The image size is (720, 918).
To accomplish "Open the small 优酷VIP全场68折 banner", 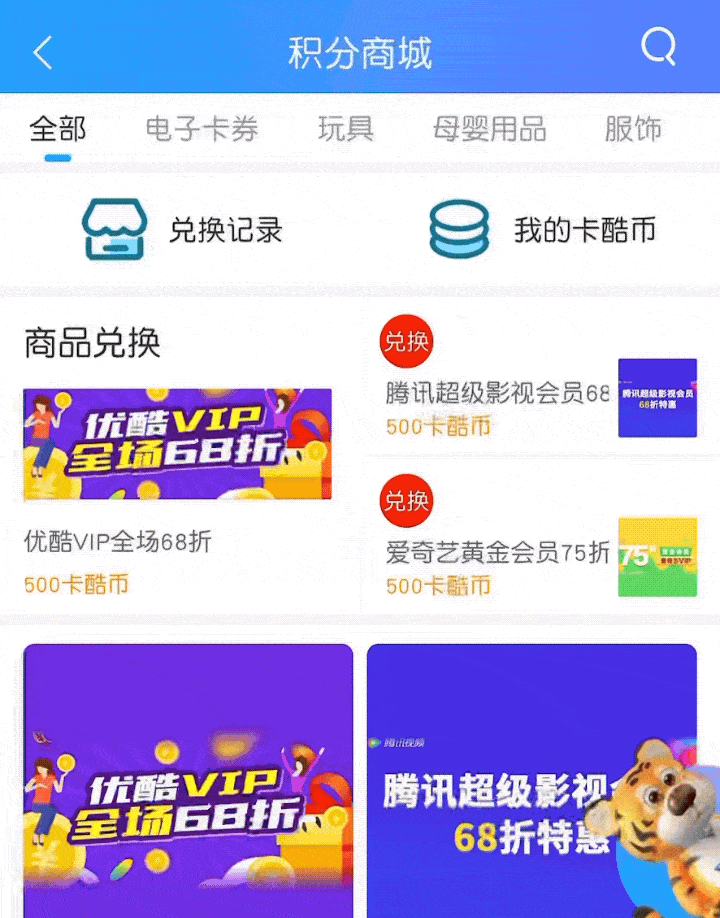I will tap(177, 445).
